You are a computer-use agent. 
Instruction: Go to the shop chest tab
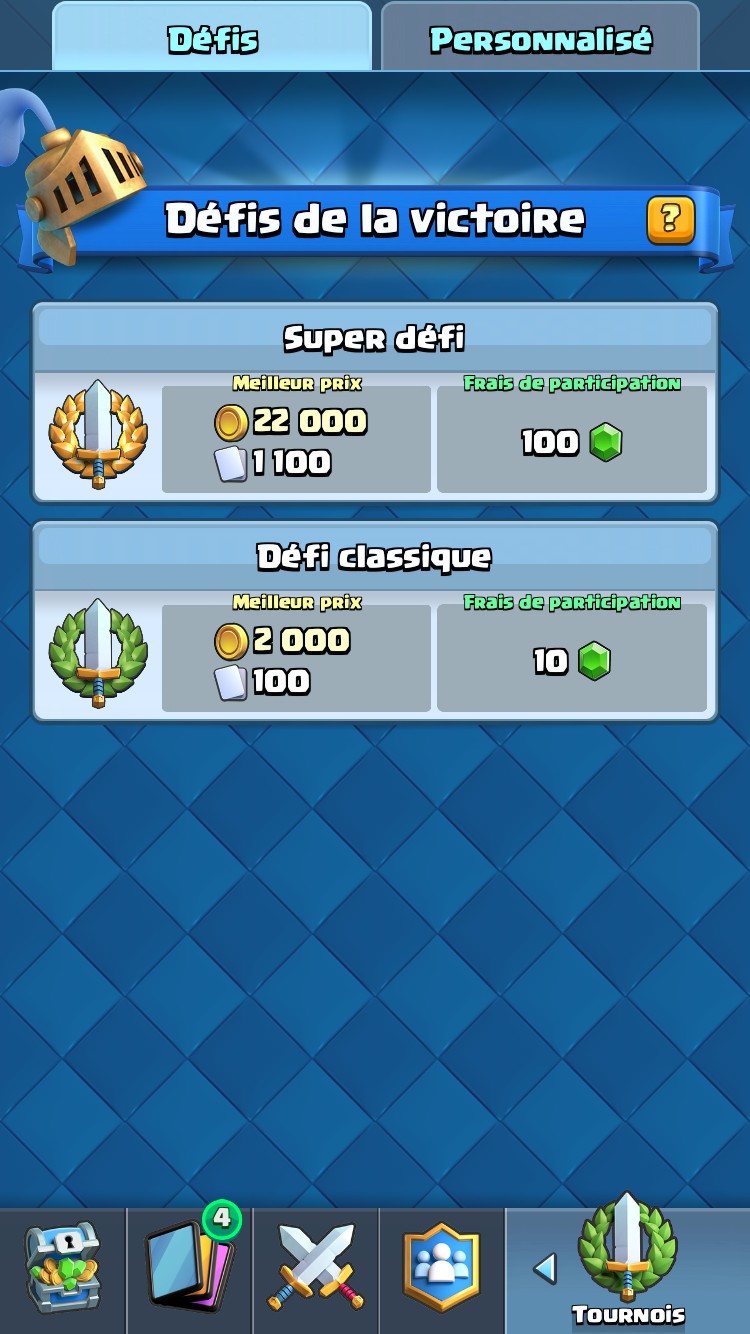63,1270
